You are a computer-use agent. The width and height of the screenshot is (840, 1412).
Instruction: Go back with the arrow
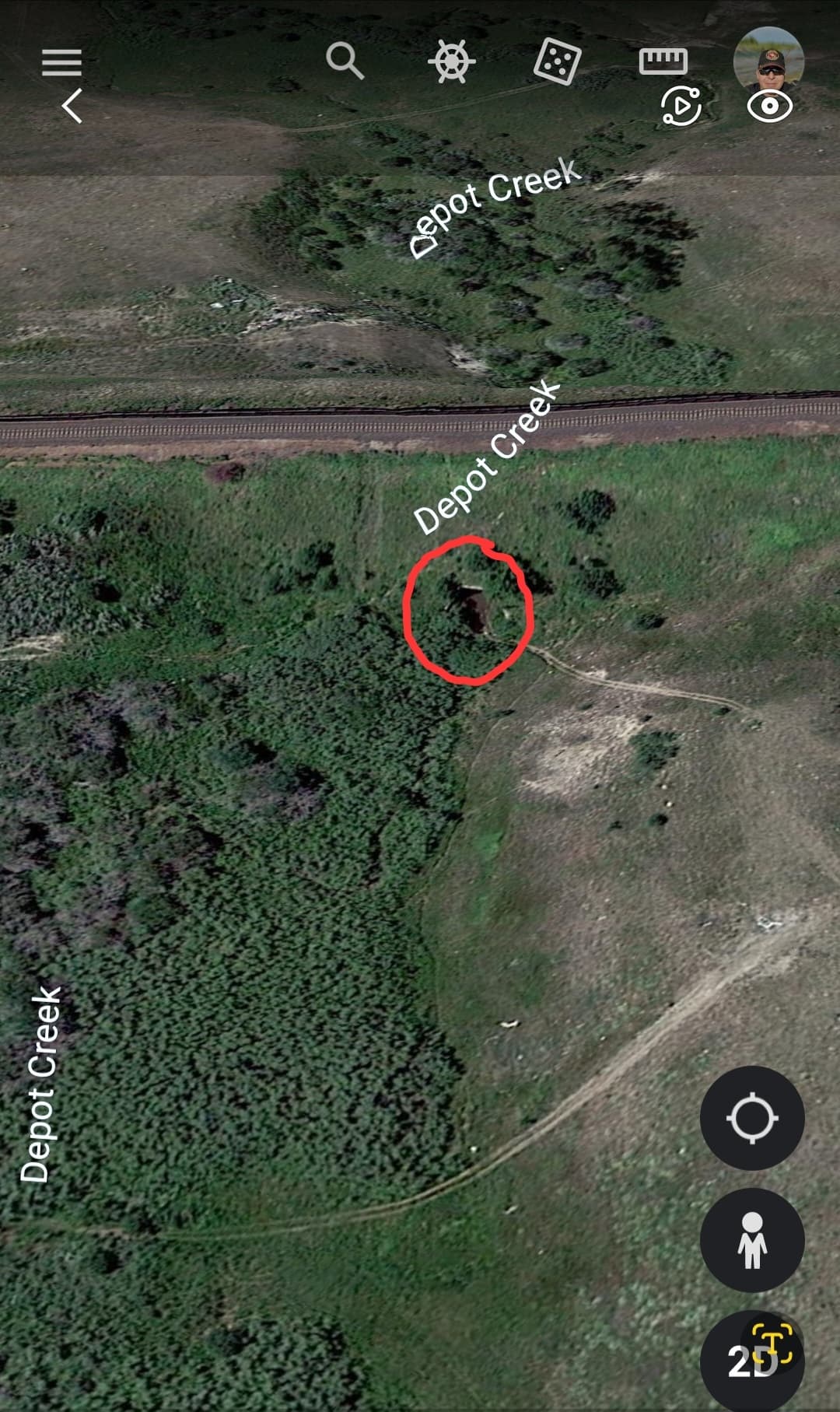pos(72,106)
